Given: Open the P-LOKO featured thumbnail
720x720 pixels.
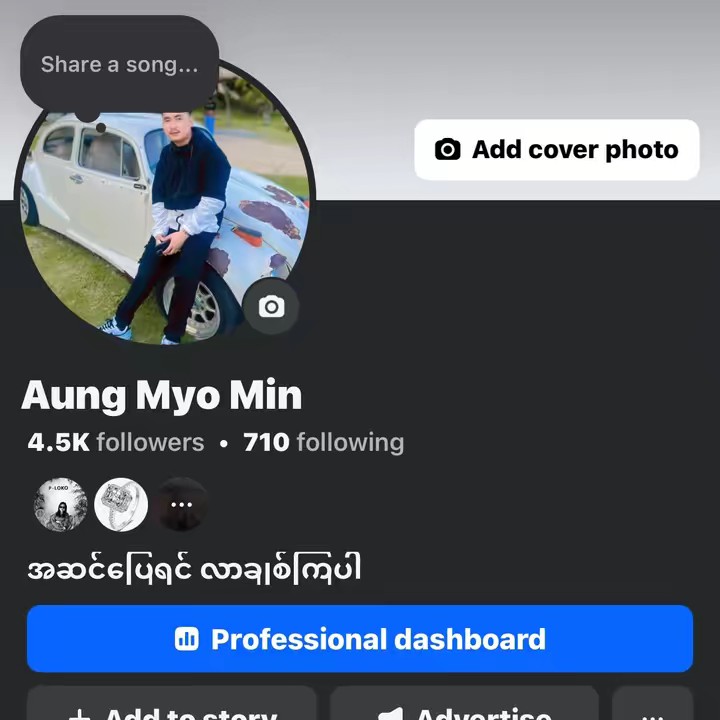Looking at the screenshot, I should pyautogui.click(x=61, y=504).
